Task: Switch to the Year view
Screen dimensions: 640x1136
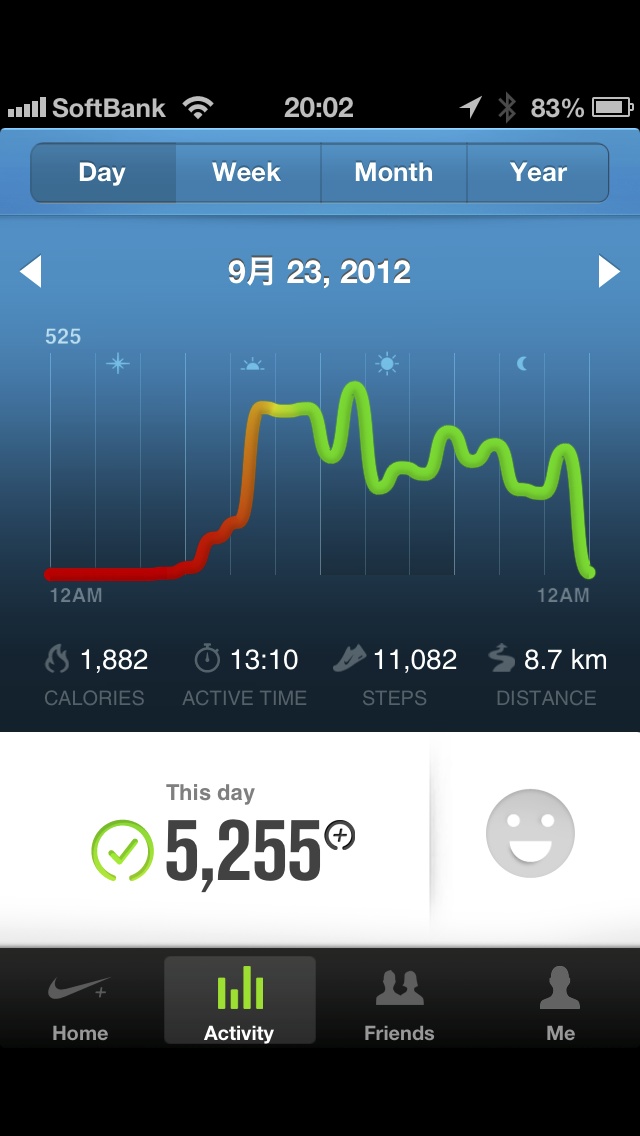Action: [x=538, y=172]
